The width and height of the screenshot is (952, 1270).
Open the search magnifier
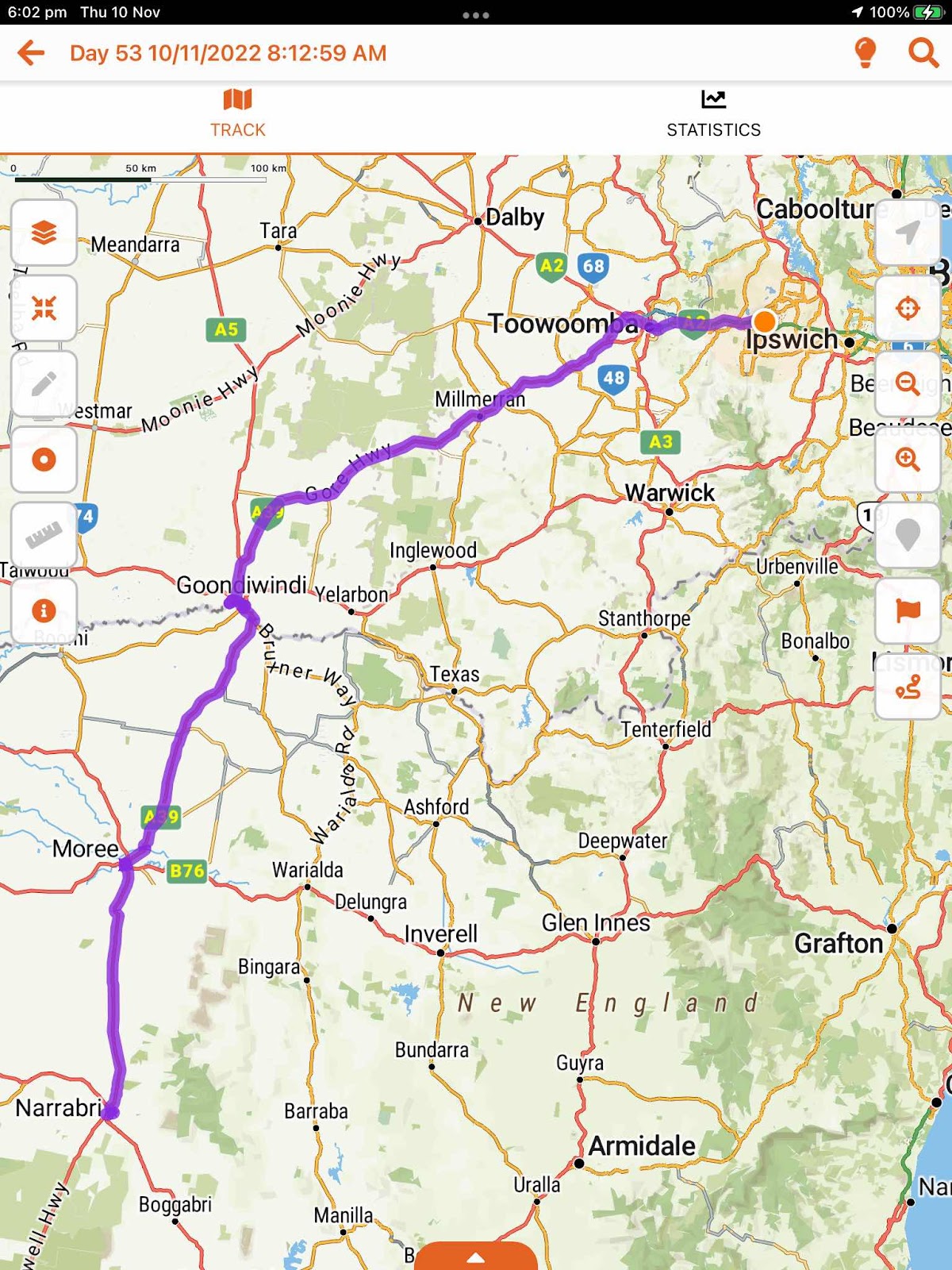(x=923, y=53)
